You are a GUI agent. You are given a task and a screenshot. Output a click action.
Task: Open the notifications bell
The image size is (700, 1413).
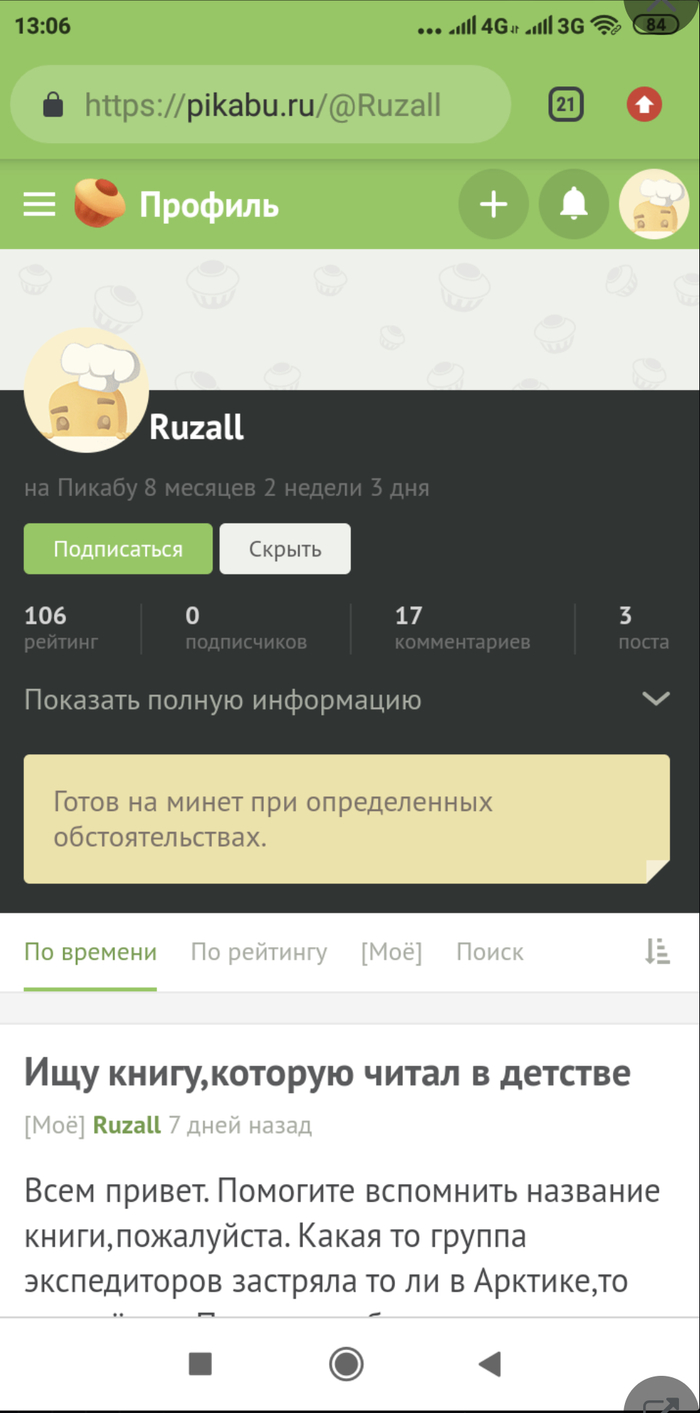point(573,205)
